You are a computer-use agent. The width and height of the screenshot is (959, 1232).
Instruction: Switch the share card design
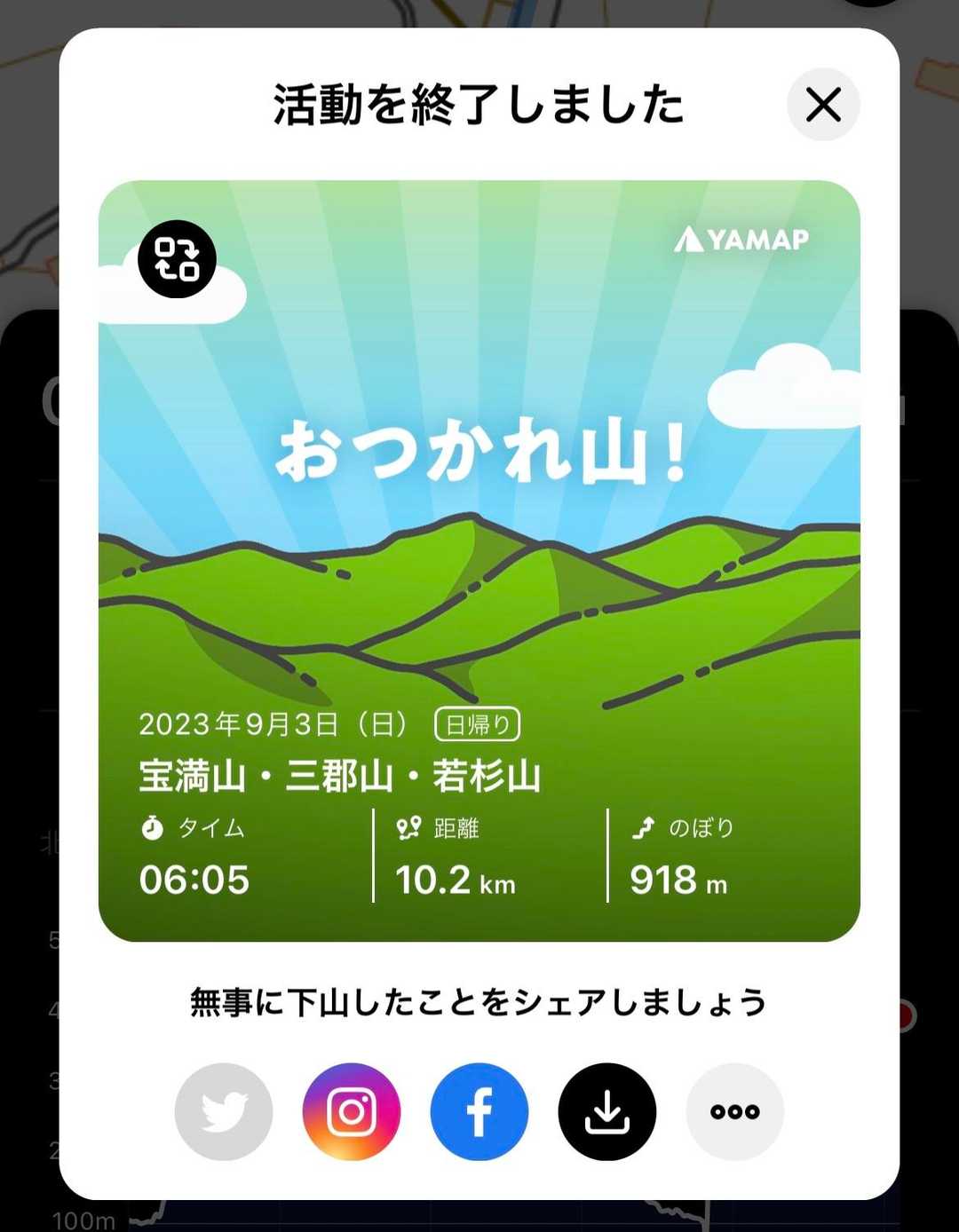[x=177, y=259]
